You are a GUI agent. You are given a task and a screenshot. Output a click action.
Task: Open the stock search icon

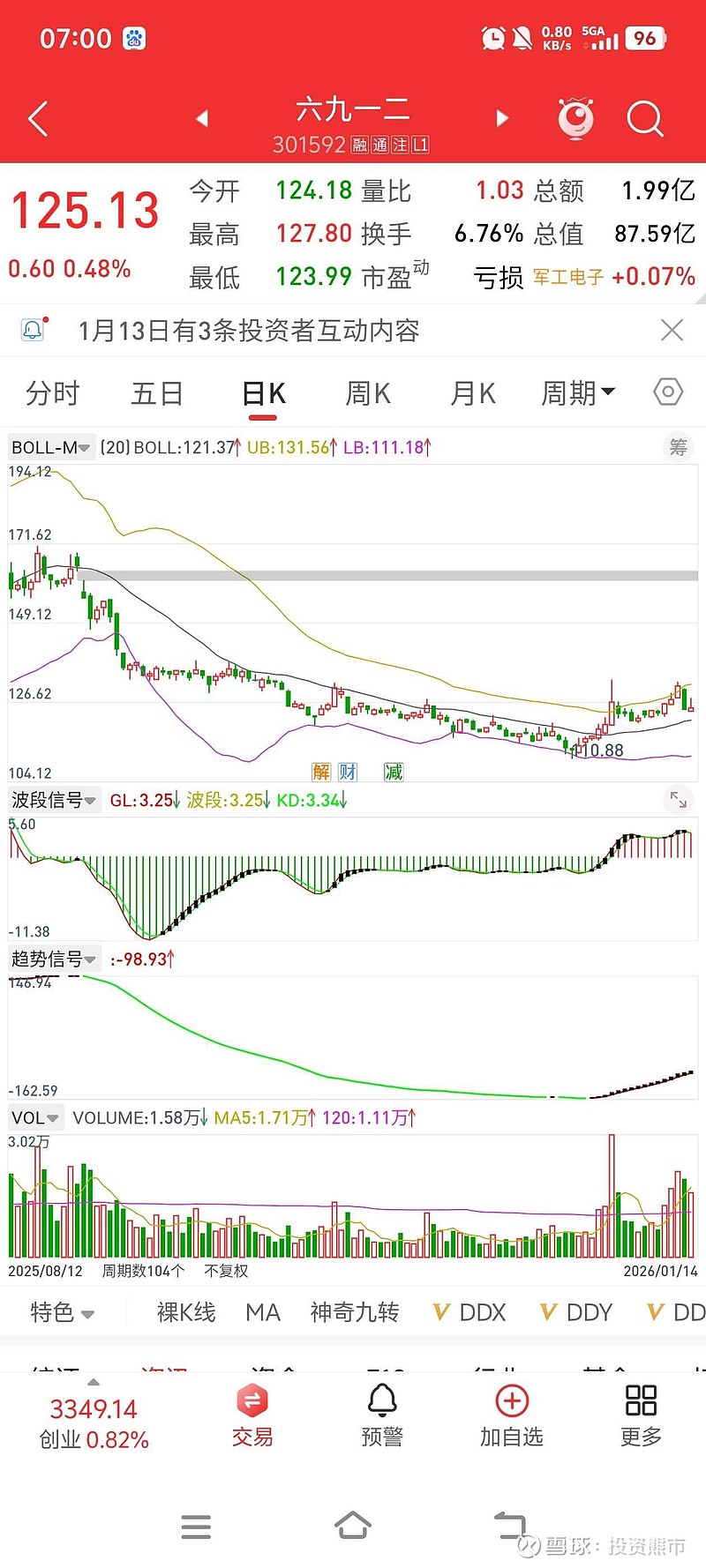coord(645,117)
